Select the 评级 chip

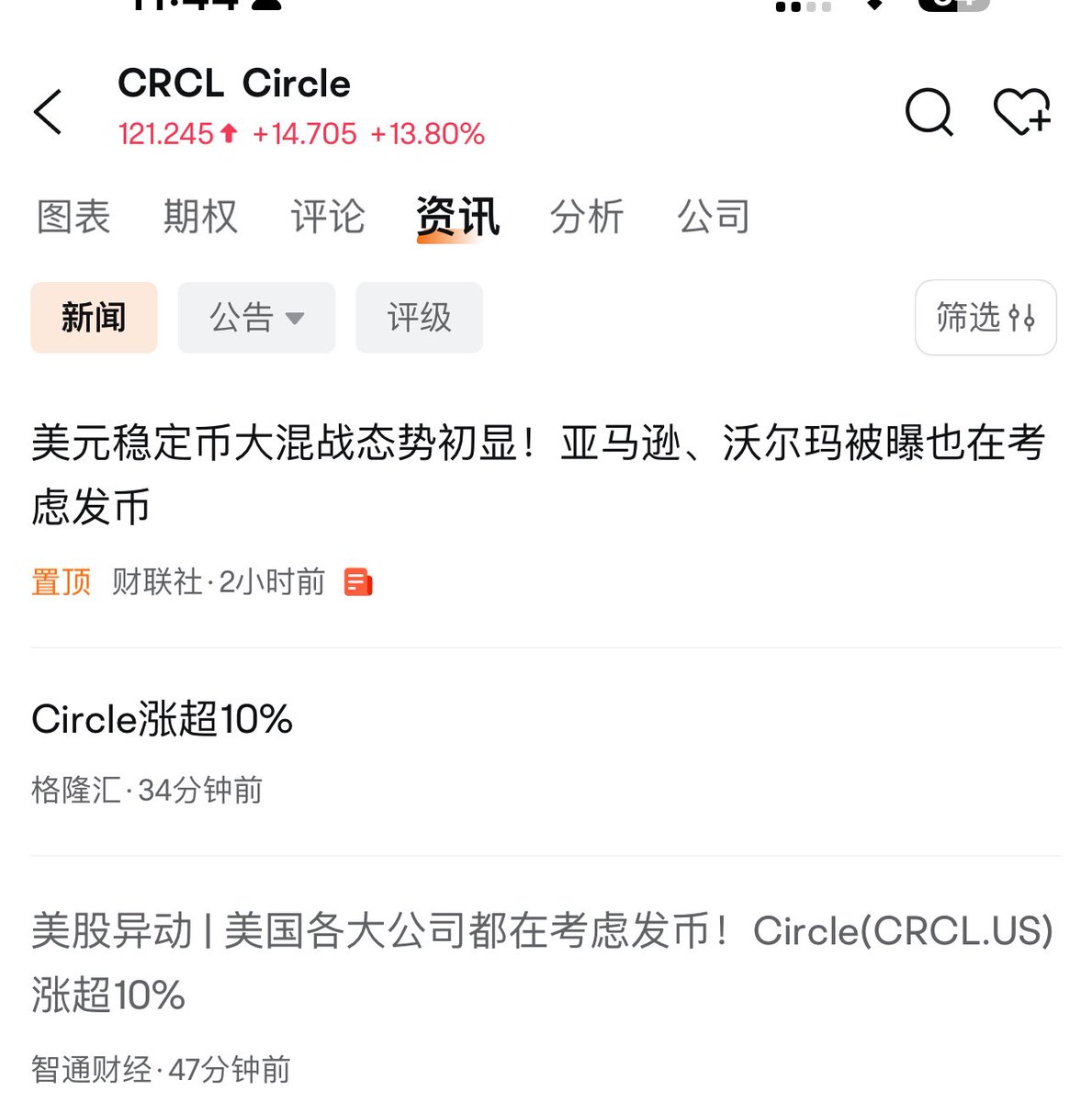coord(419,318)
